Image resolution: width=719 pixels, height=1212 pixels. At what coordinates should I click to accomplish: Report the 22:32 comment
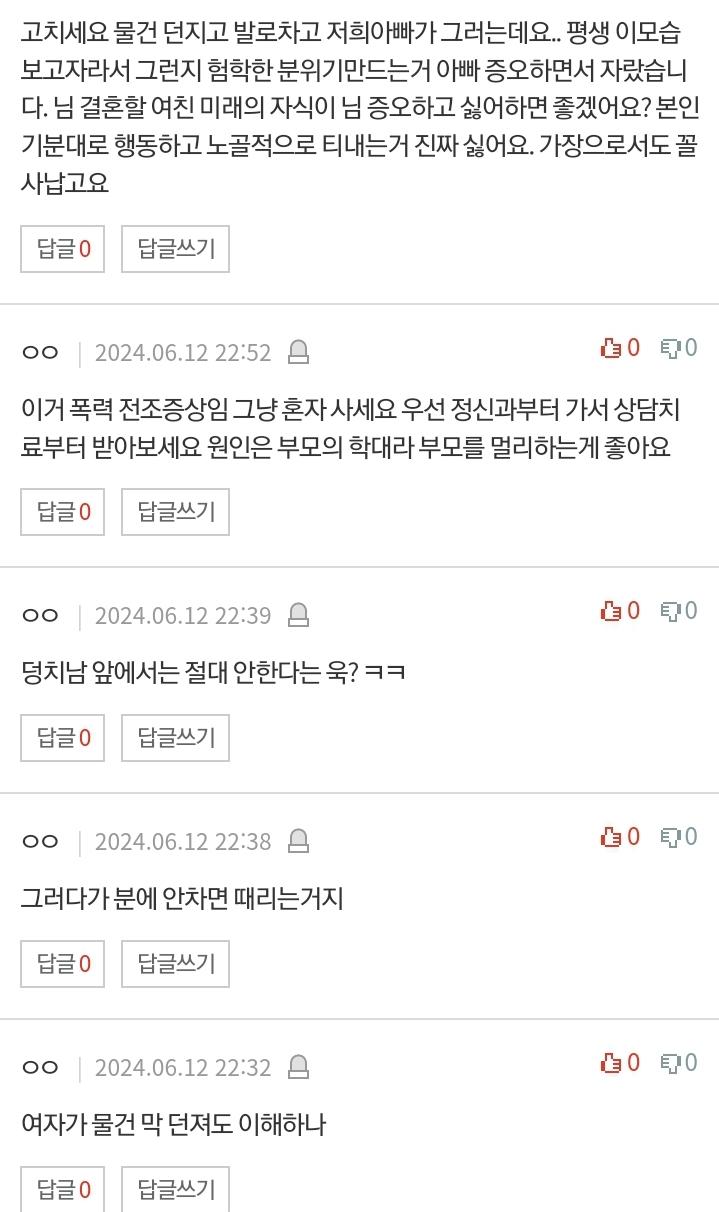pyautogui.click(x=298, y=1067)
